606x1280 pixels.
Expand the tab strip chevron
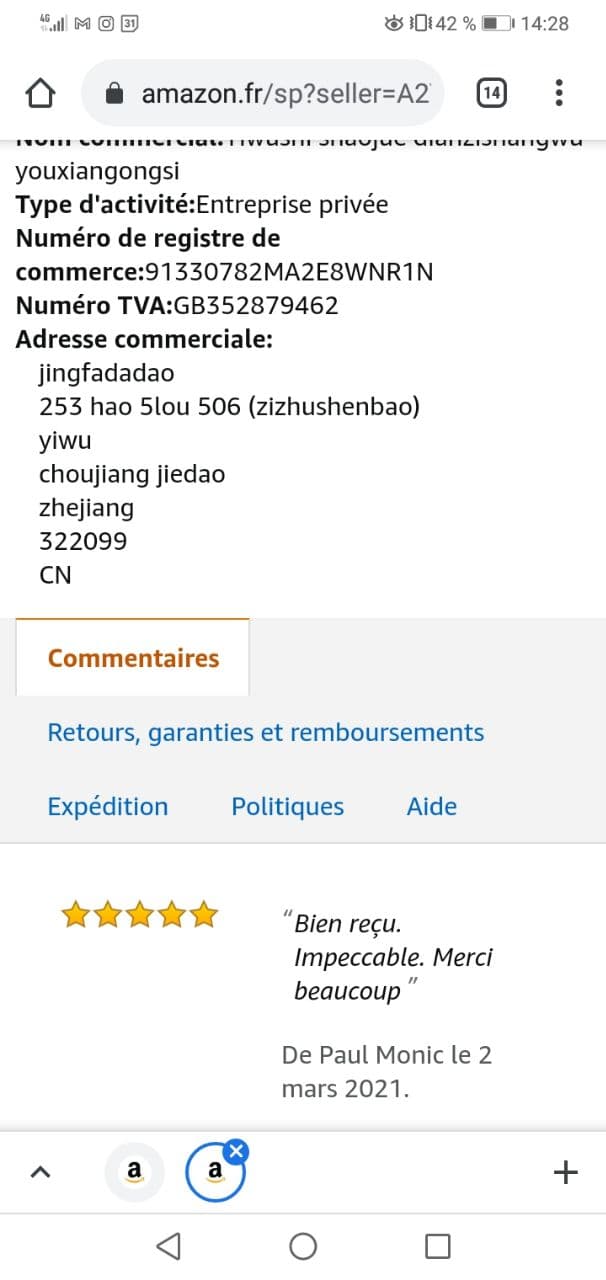40,1172
